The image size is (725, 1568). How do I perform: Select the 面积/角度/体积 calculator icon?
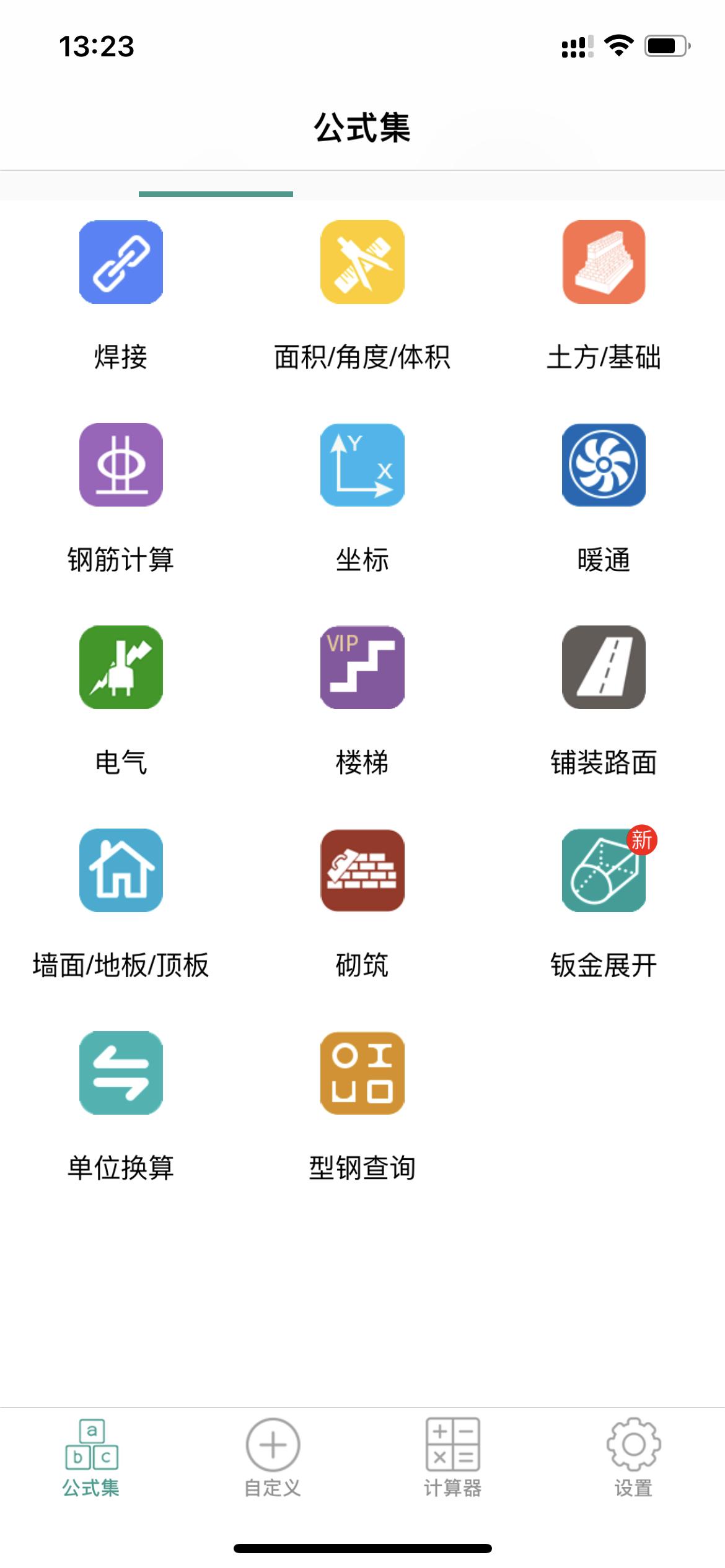pos(362,263)
